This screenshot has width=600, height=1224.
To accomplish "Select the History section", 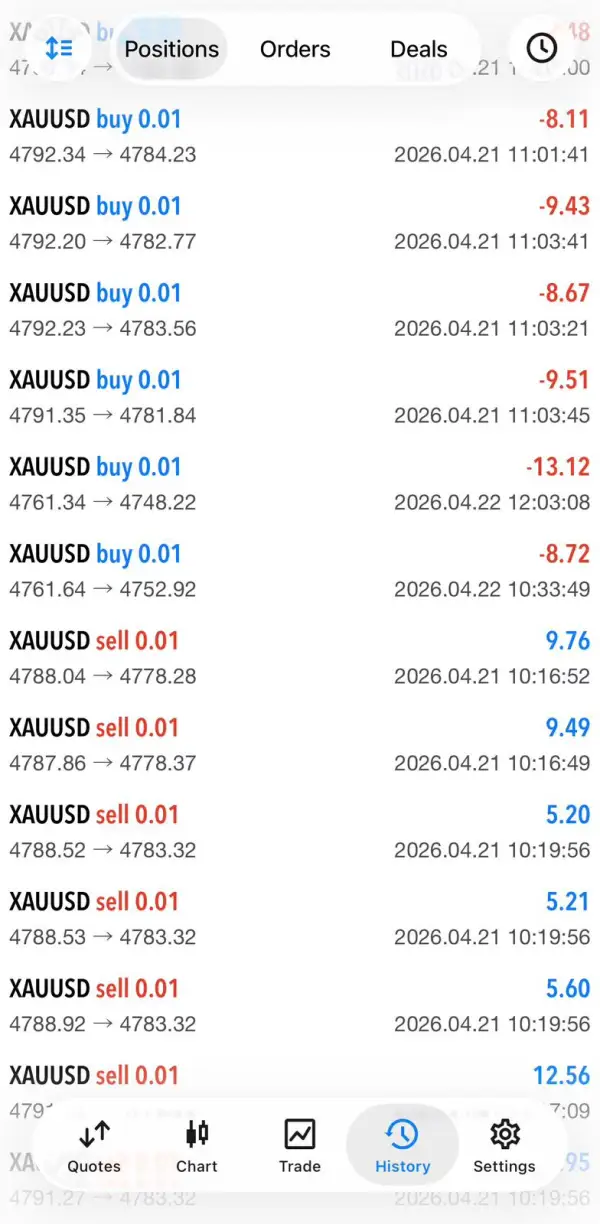I will pos(402,1146).
